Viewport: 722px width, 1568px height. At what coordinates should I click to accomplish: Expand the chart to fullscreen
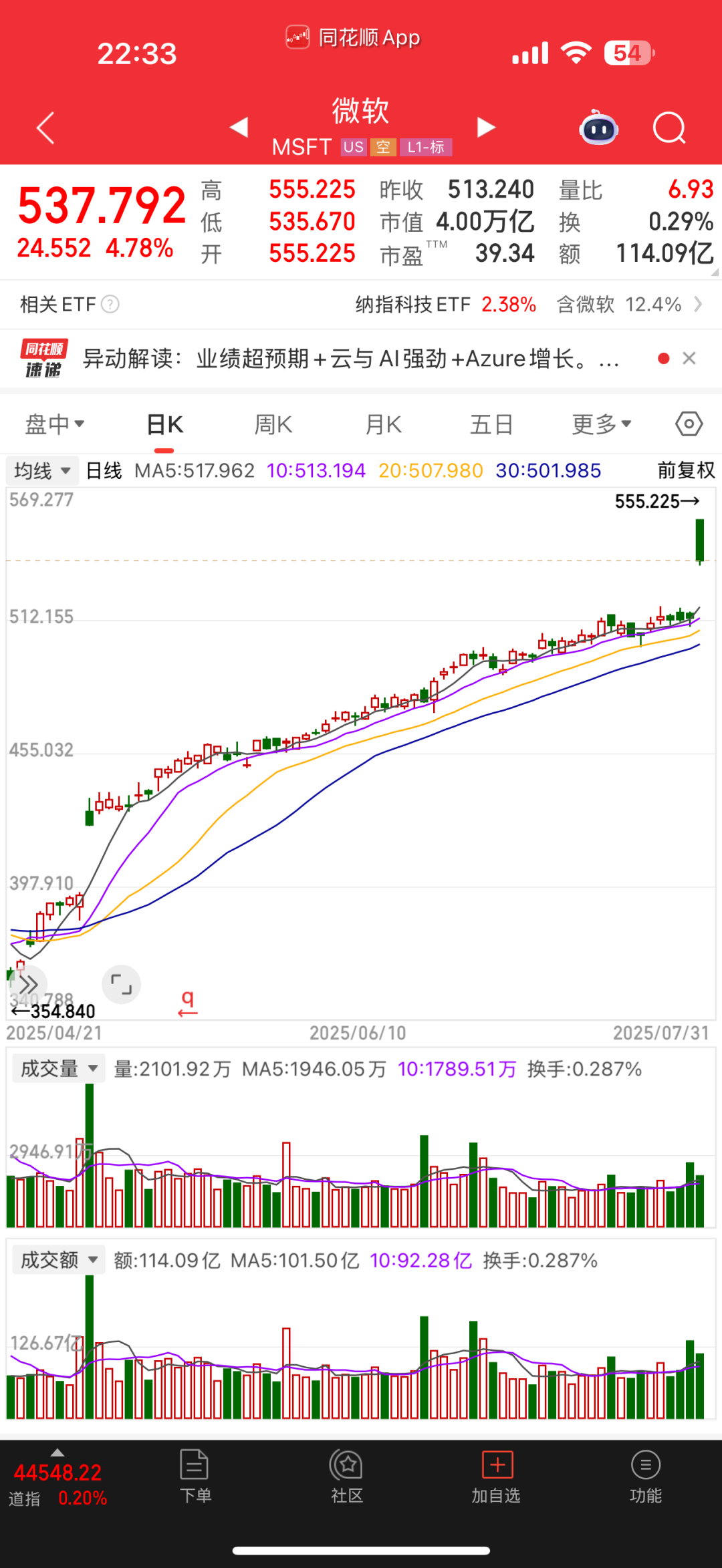click(x=121, y=984)
